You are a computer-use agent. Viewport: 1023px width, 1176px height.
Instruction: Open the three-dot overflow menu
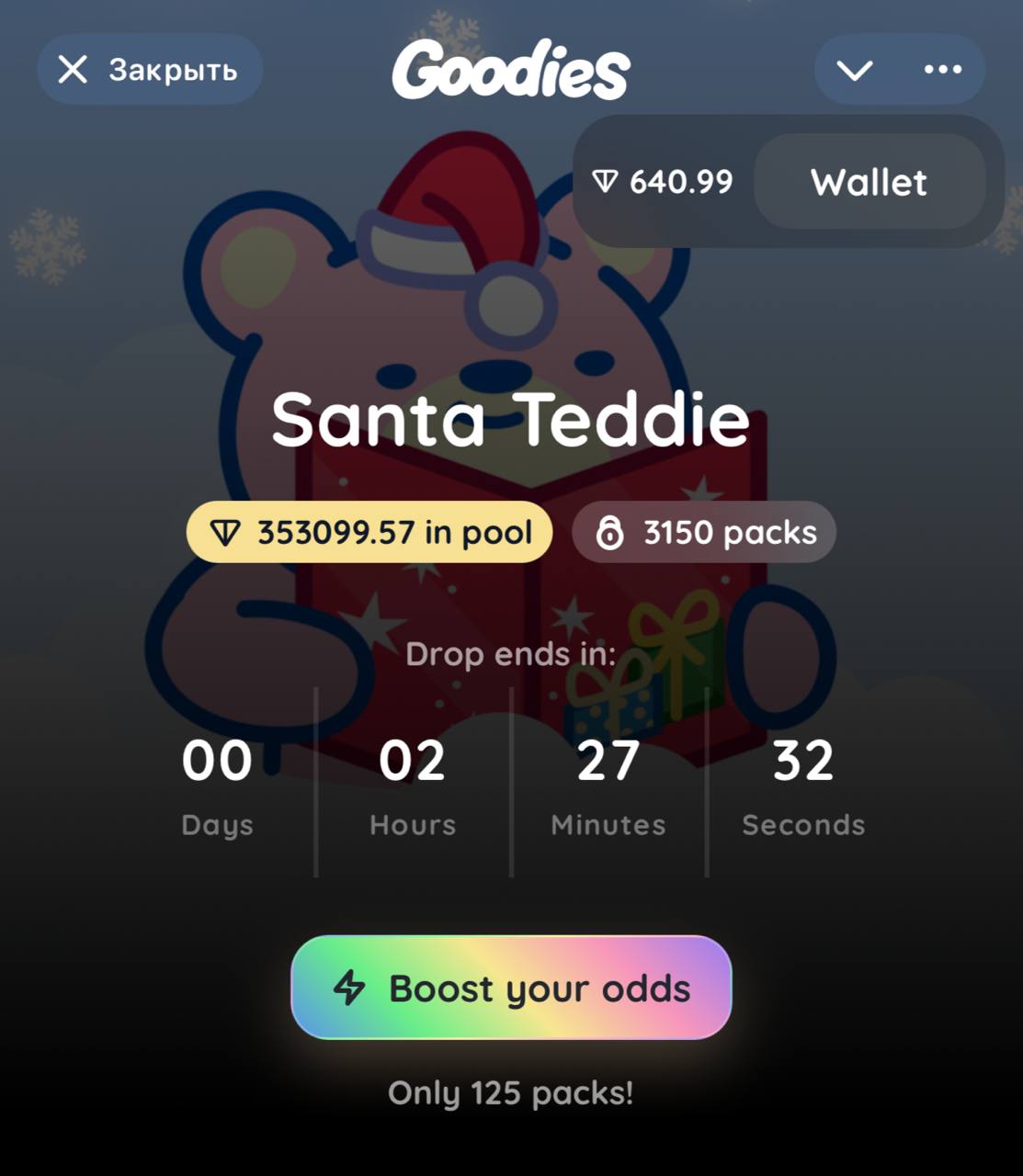point(942,70)
